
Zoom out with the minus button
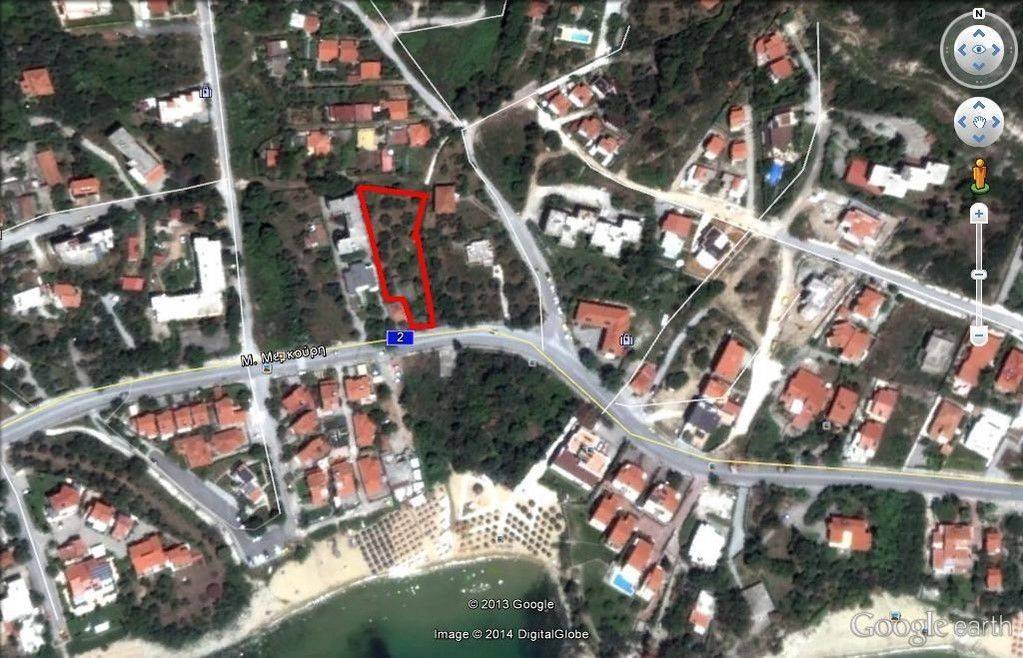click(x=979, y=335)
